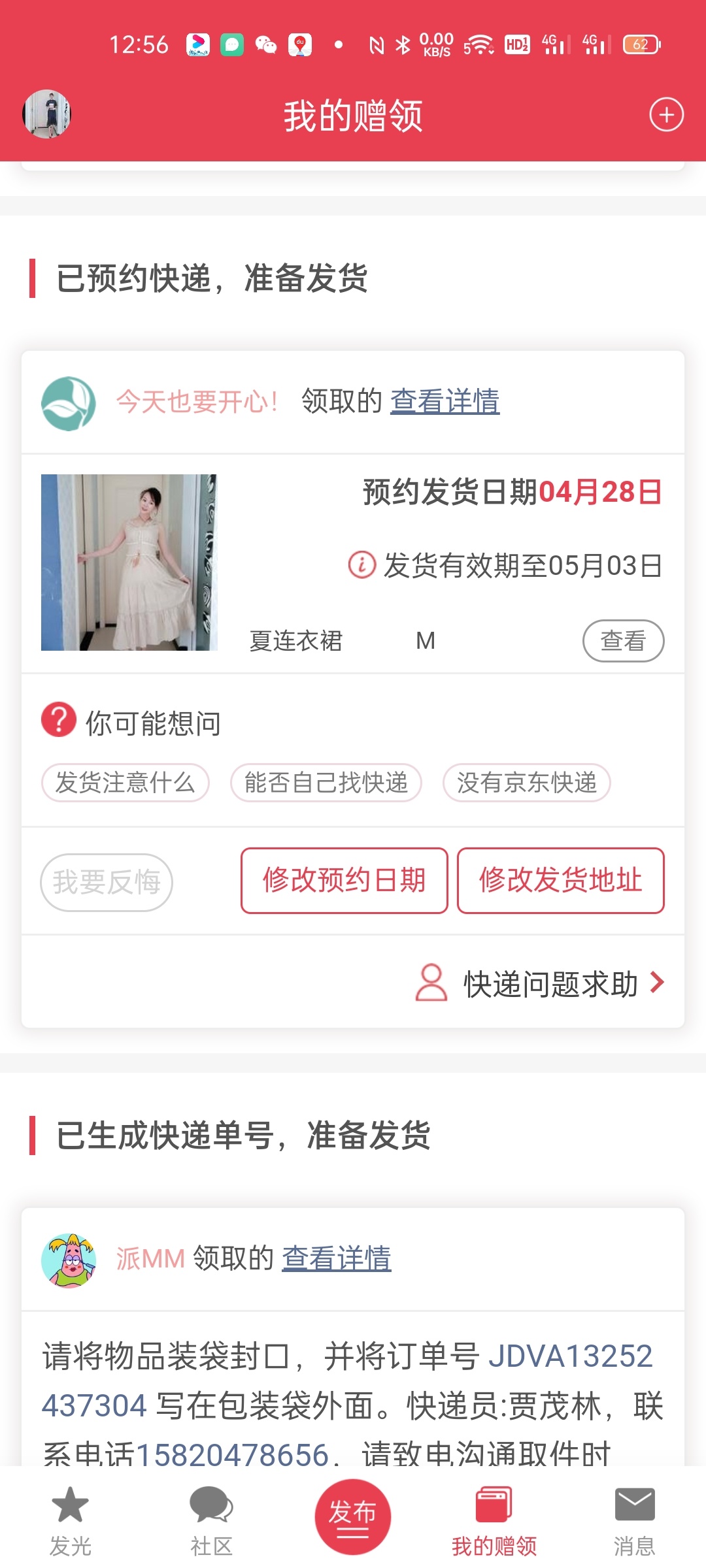
Task: Call courier number 15820478656
Action: pyautogui.click(x=232, y=1454)
